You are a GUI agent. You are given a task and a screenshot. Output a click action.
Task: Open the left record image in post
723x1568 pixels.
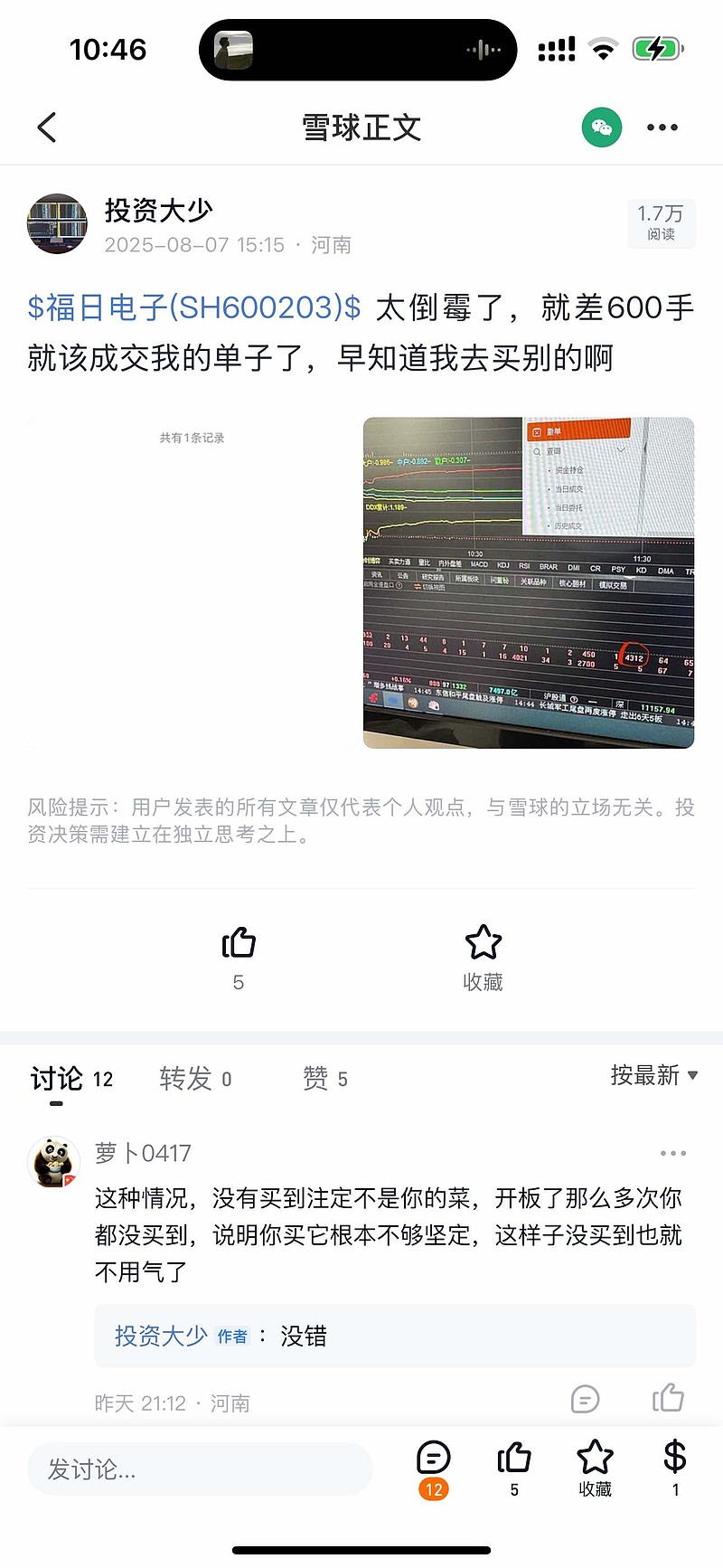tap(192, 582)
